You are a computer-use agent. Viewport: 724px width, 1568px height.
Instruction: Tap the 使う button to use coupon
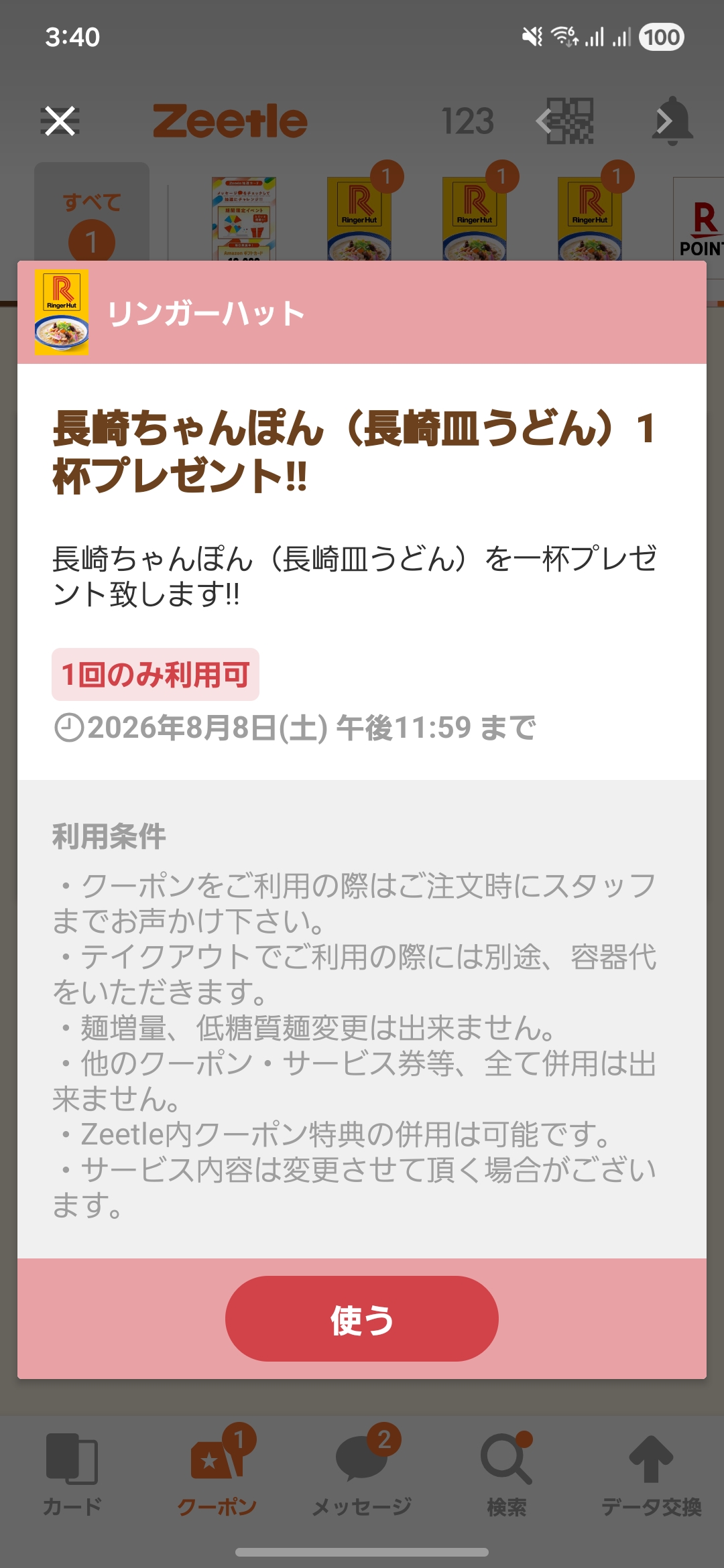pyautogui.click(x=361, y=1319)
